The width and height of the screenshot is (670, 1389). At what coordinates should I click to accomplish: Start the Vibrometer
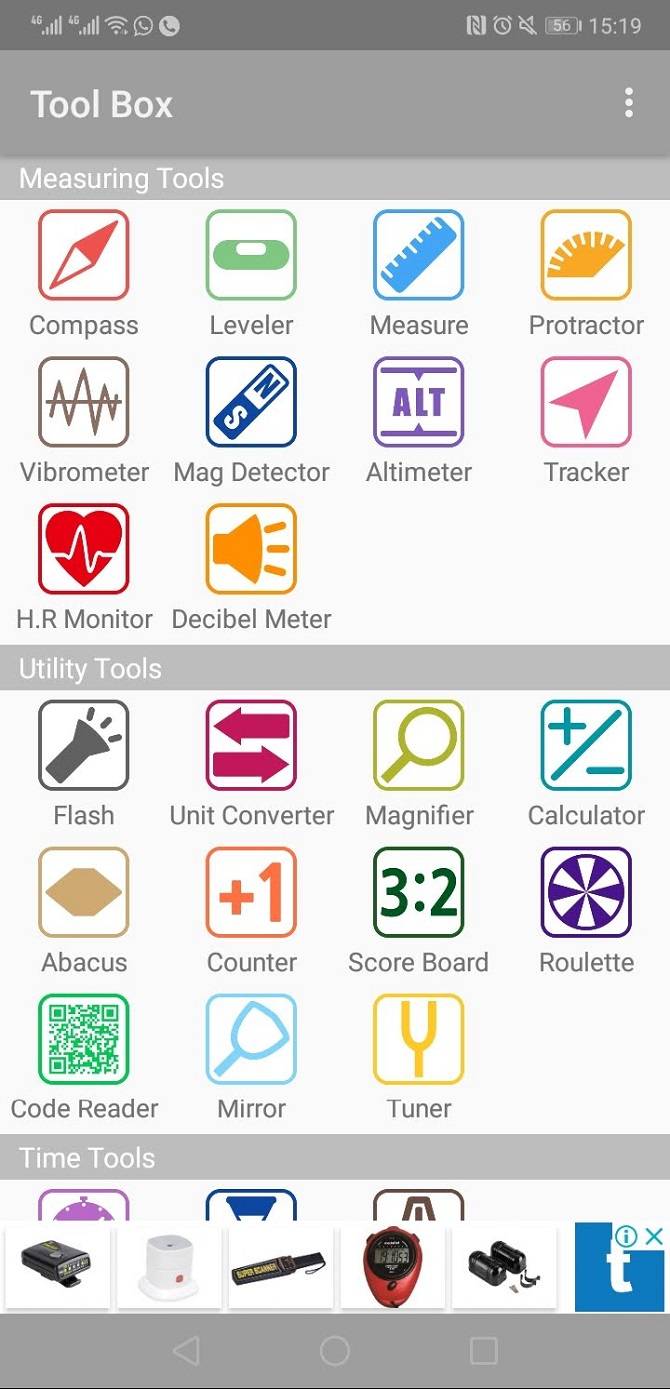84,402
